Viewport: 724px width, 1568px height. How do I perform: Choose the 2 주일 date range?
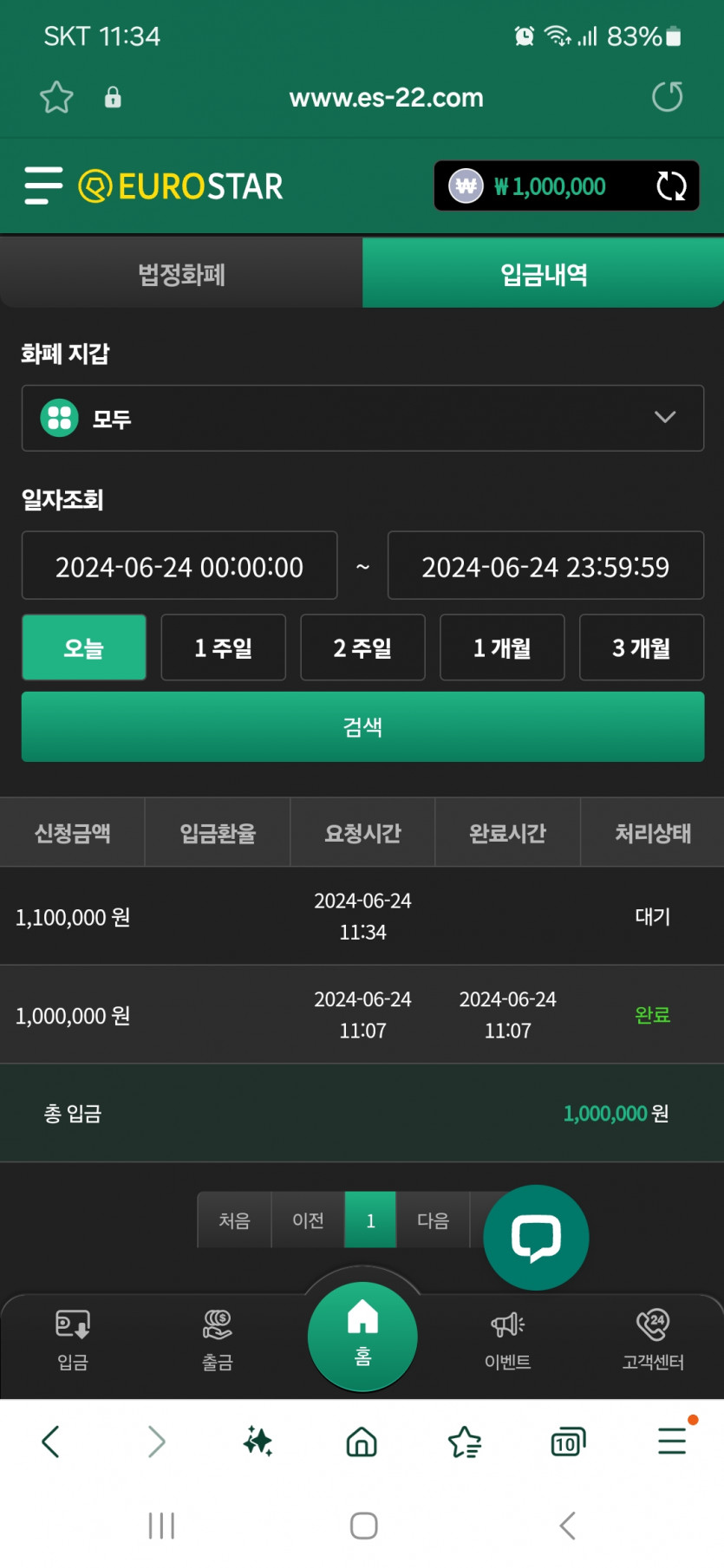[x=362, y=647]
